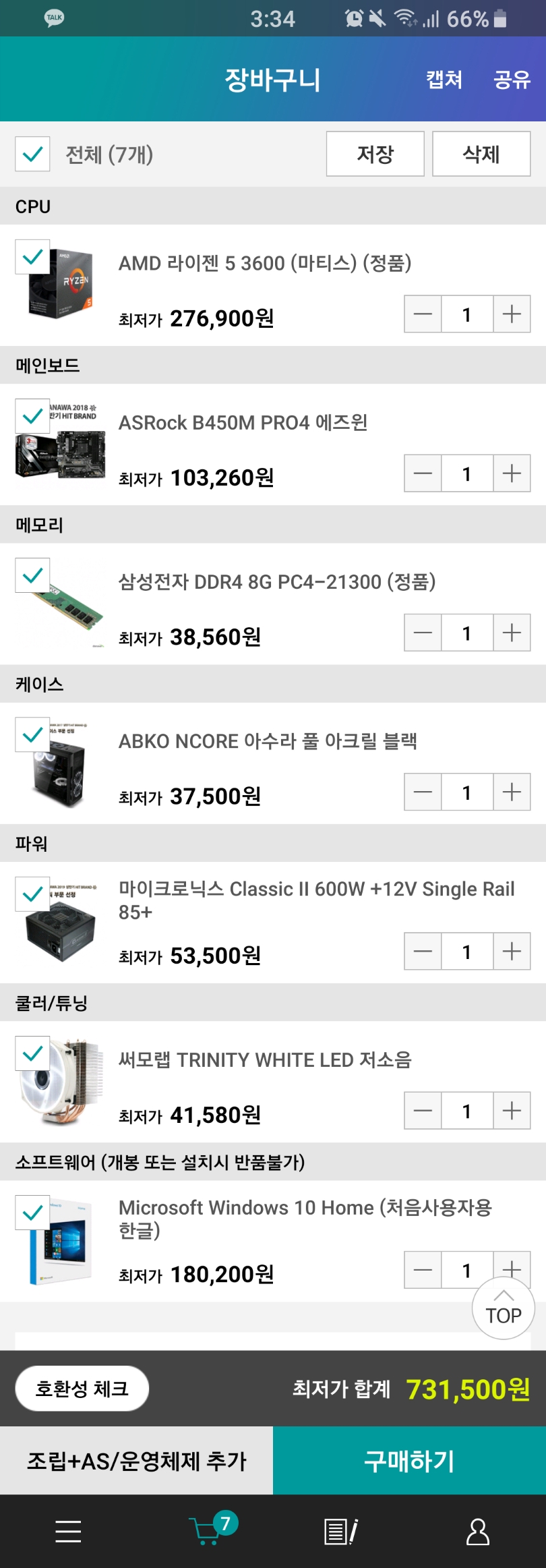Open the 삼성전자 DDR4 8G product
This screenshot has height=1568, width=546.
point(276,581)
